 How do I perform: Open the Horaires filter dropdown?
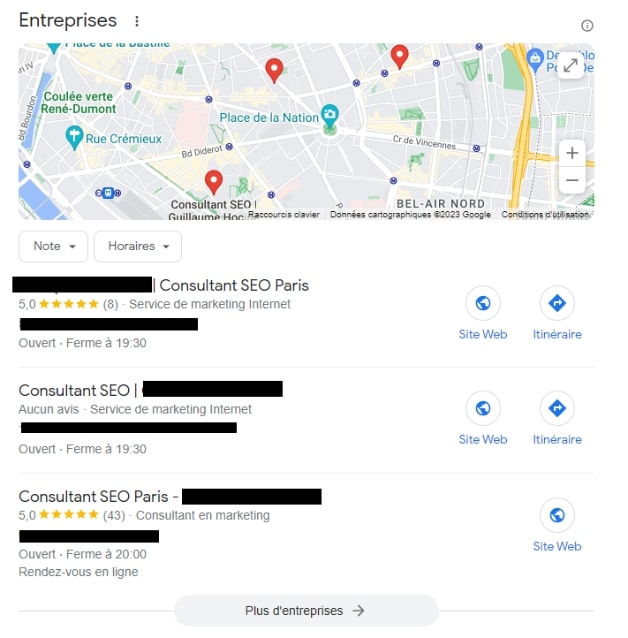(x=138, y=246)
